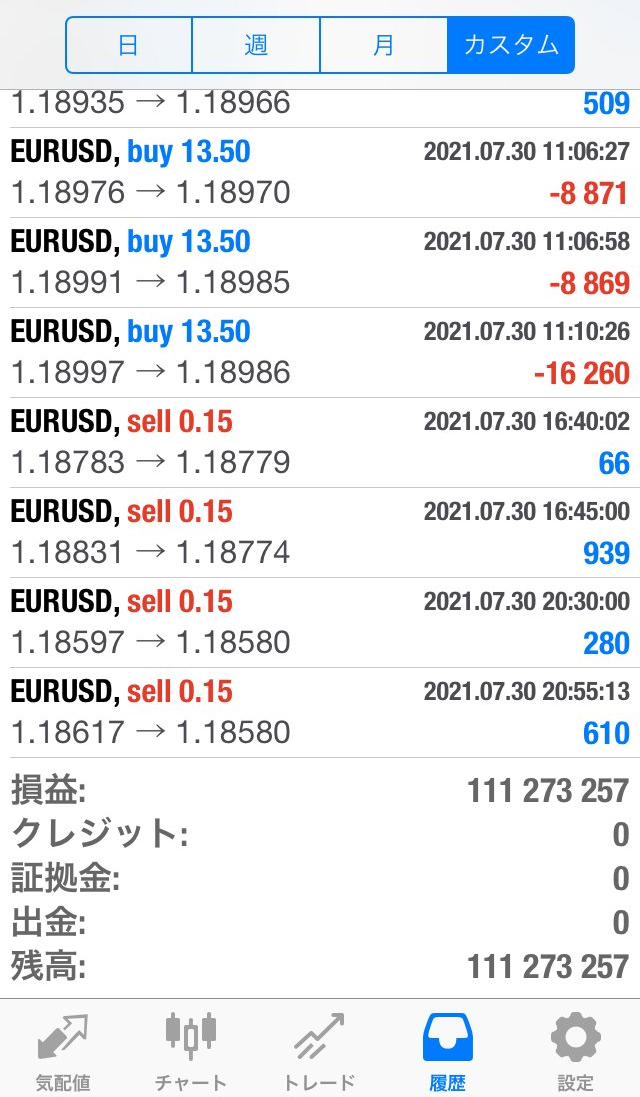Viewport: 640px width, 1097px height.
Task: Go to the チャート tab
Action: coord(191,1050)
